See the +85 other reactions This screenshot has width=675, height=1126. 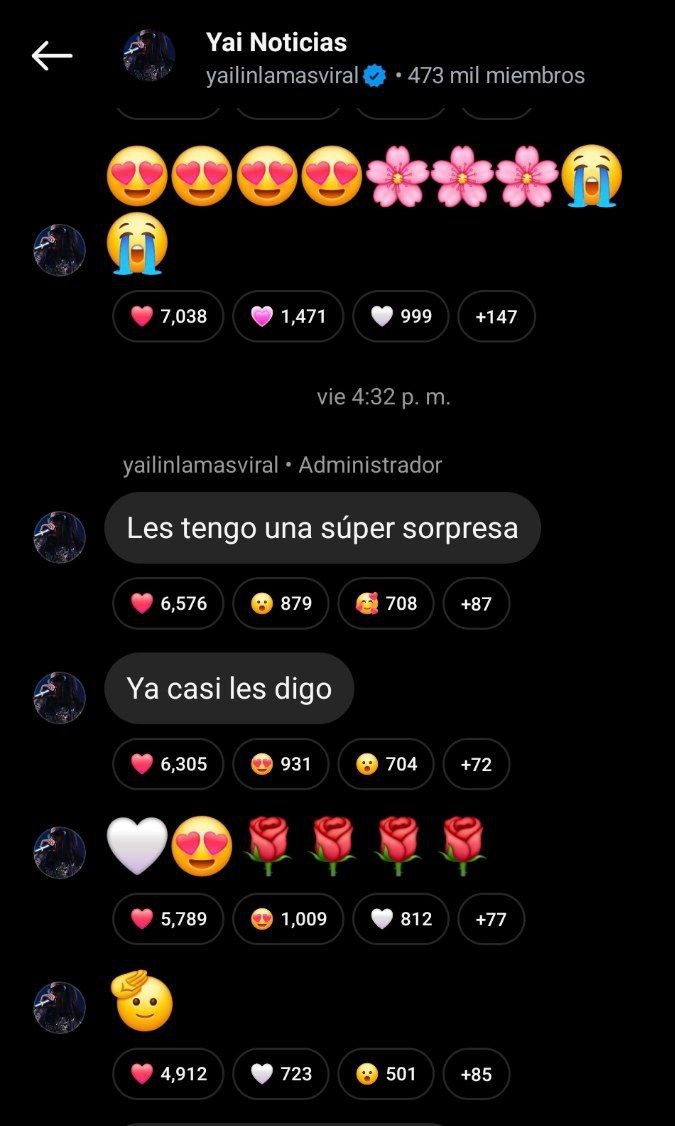click(x=475, y=1074)
